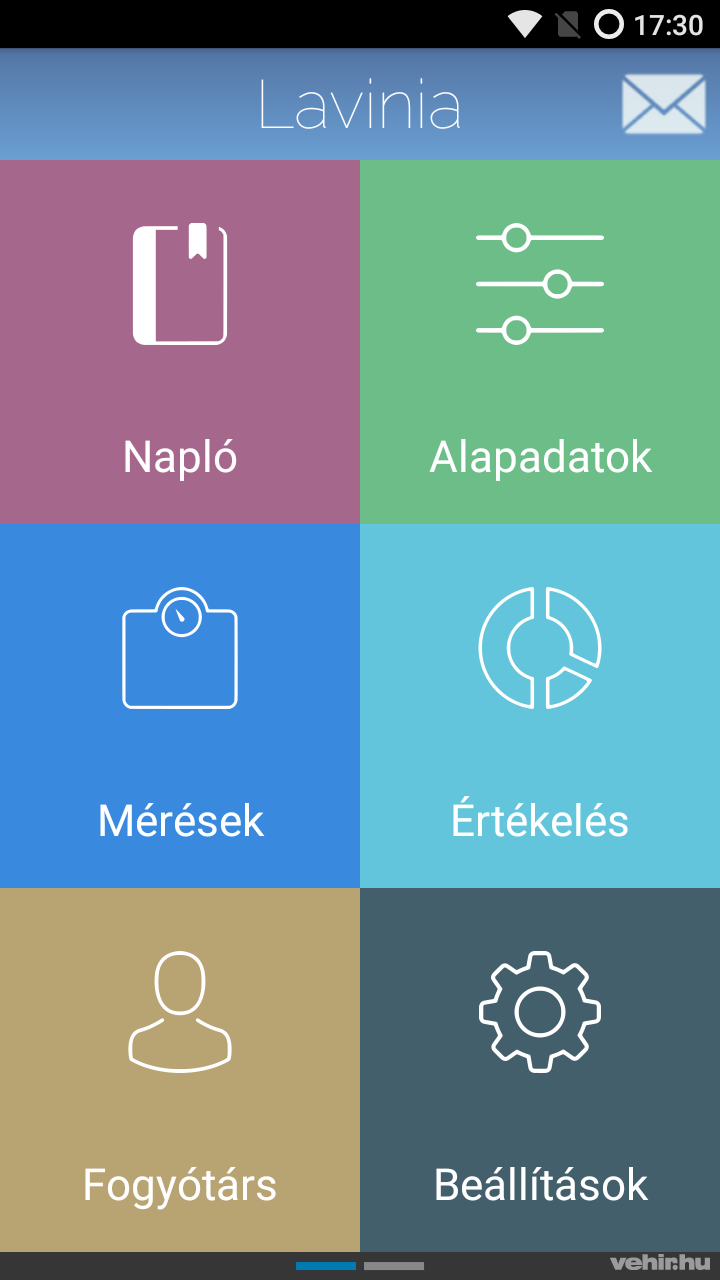Go to Alapadatok basic data
The width and height of the screenshot is (720, 1280).
pyautogui.click(x=540, y=342)
